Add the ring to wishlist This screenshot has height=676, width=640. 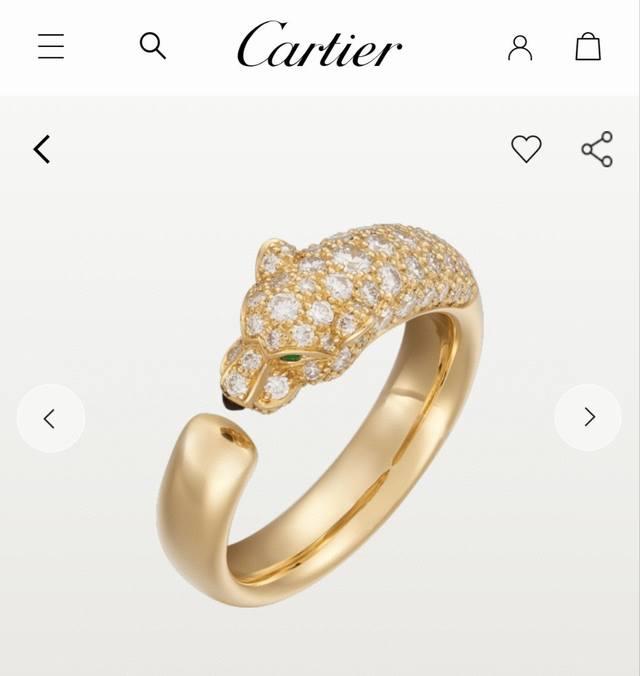[x=526, y=149]
